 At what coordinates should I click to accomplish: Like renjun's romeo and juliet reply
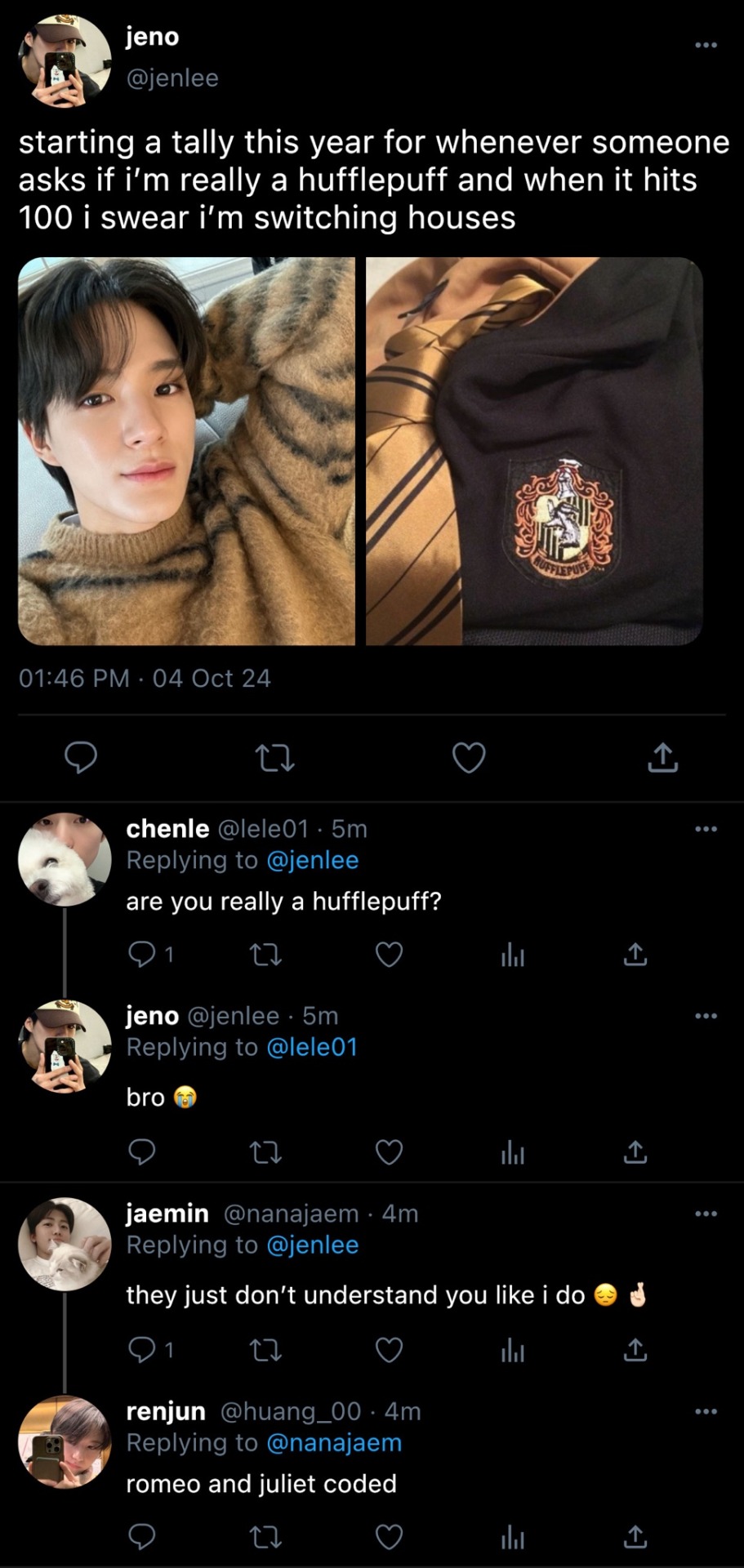pos(389,1537)
